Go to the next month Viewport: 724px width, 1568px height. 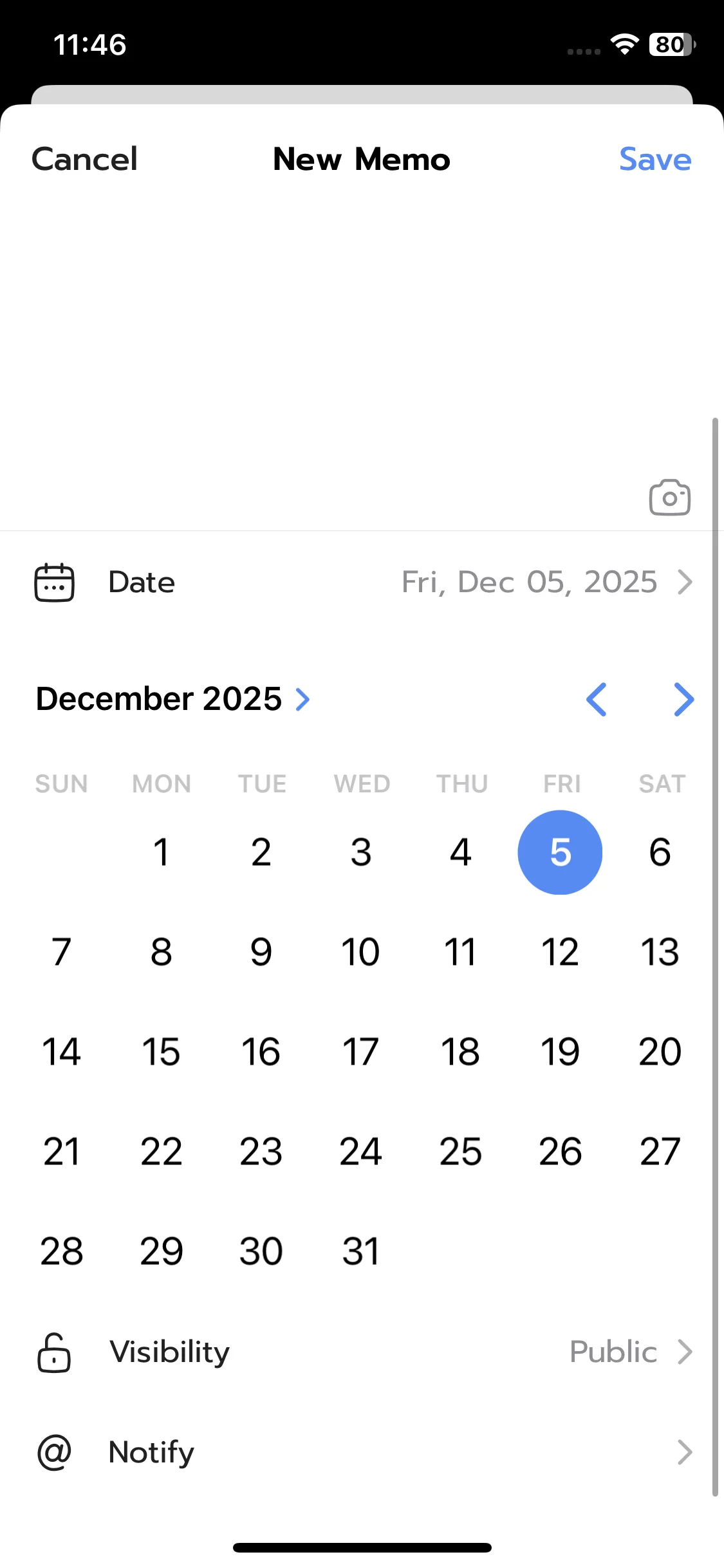point(683,700)
